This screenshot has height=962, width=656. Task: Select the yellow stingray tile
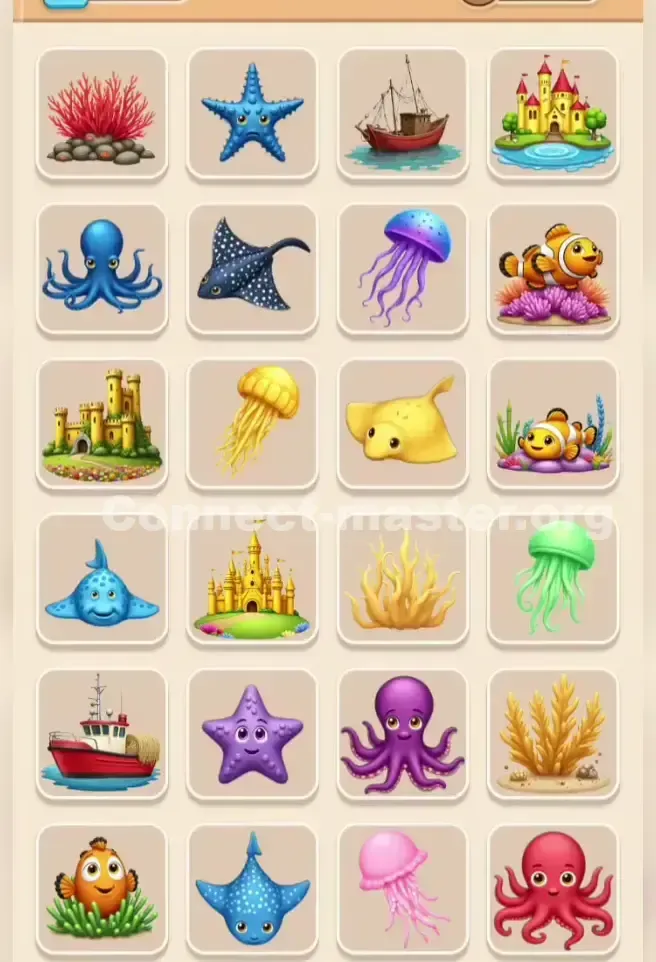coord(403,424)
